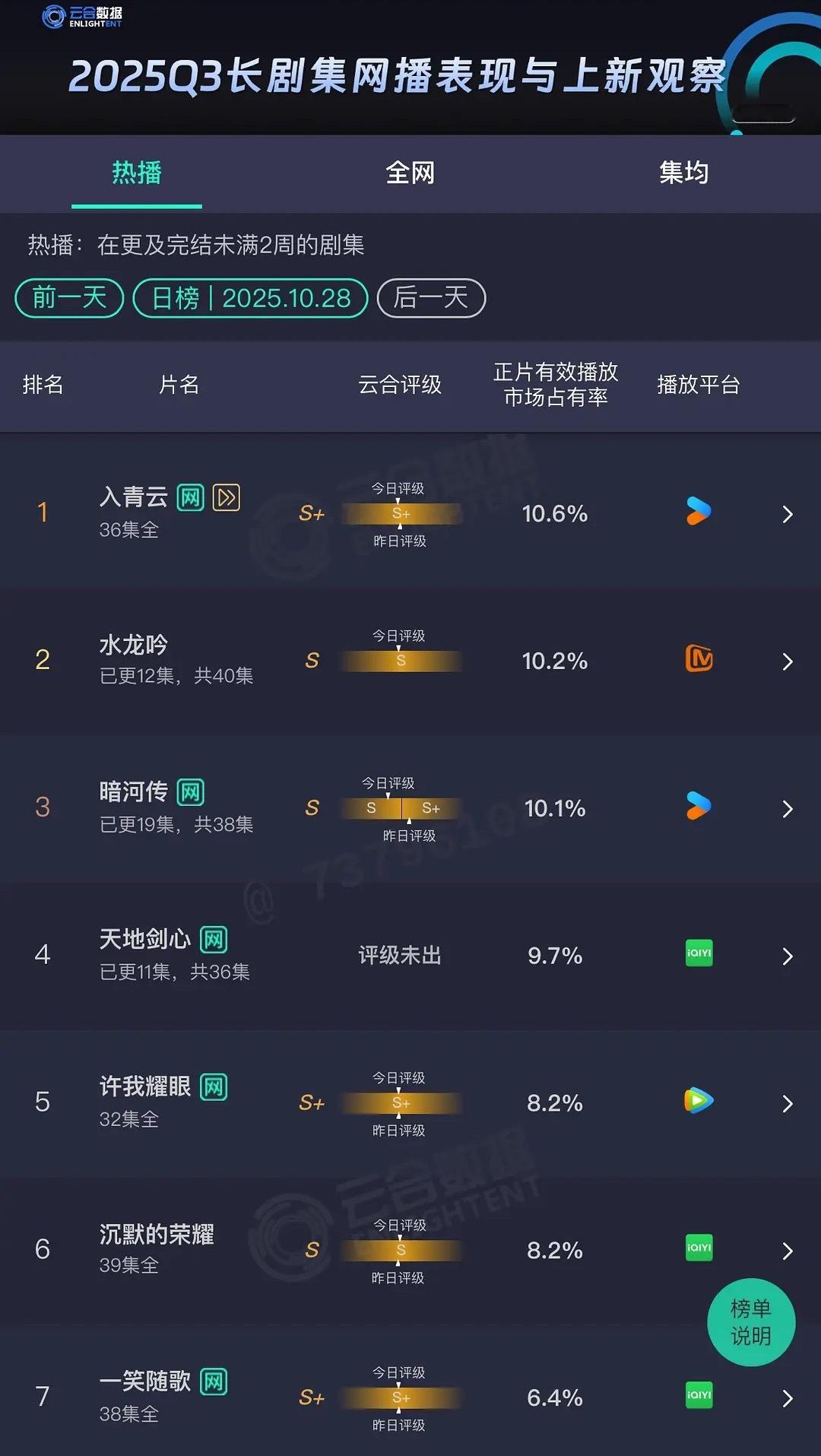Expand details for 水龙吟 via its chevron
821x1456 pixels.
[x=788, y=661]
